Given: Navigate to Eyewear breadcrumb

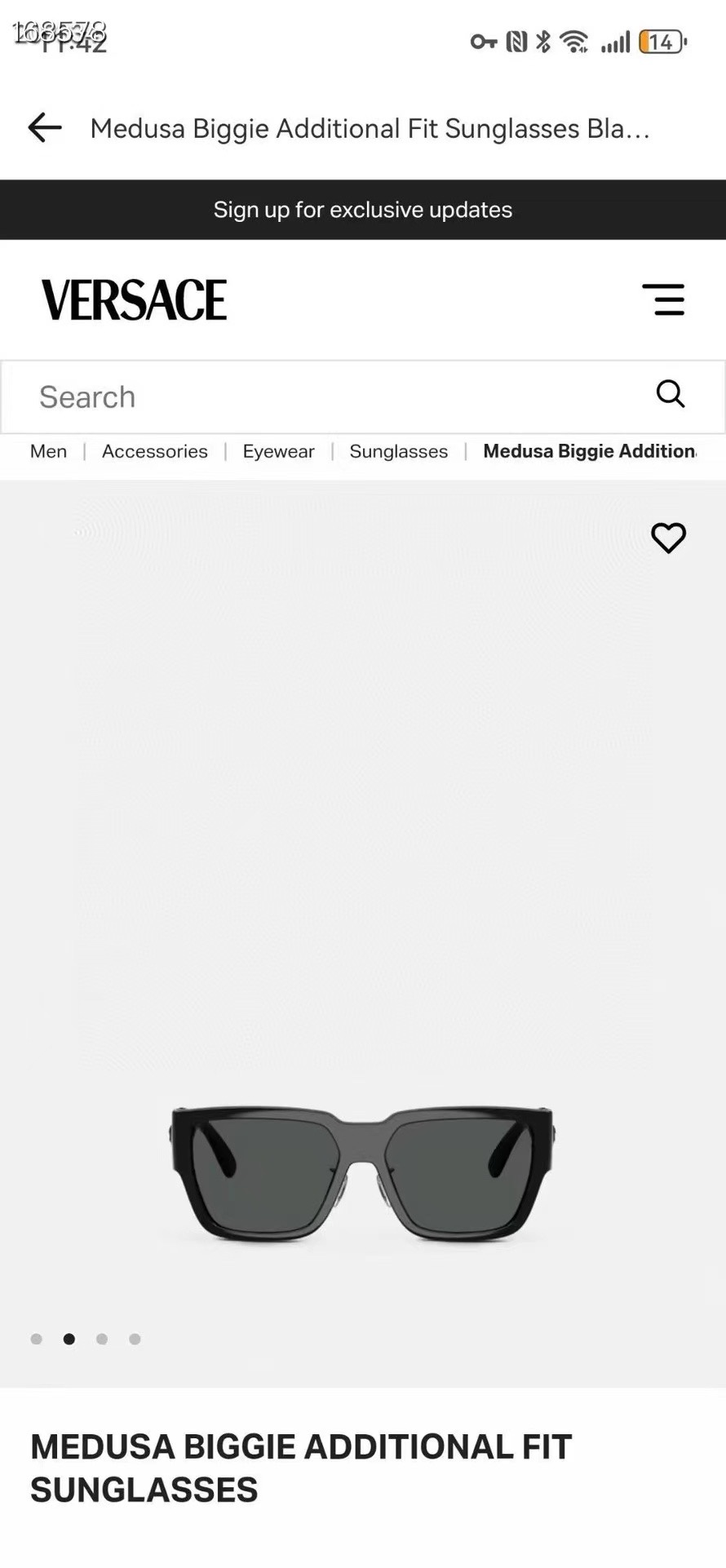Looking at the screenshot, I should coord(278,451).
